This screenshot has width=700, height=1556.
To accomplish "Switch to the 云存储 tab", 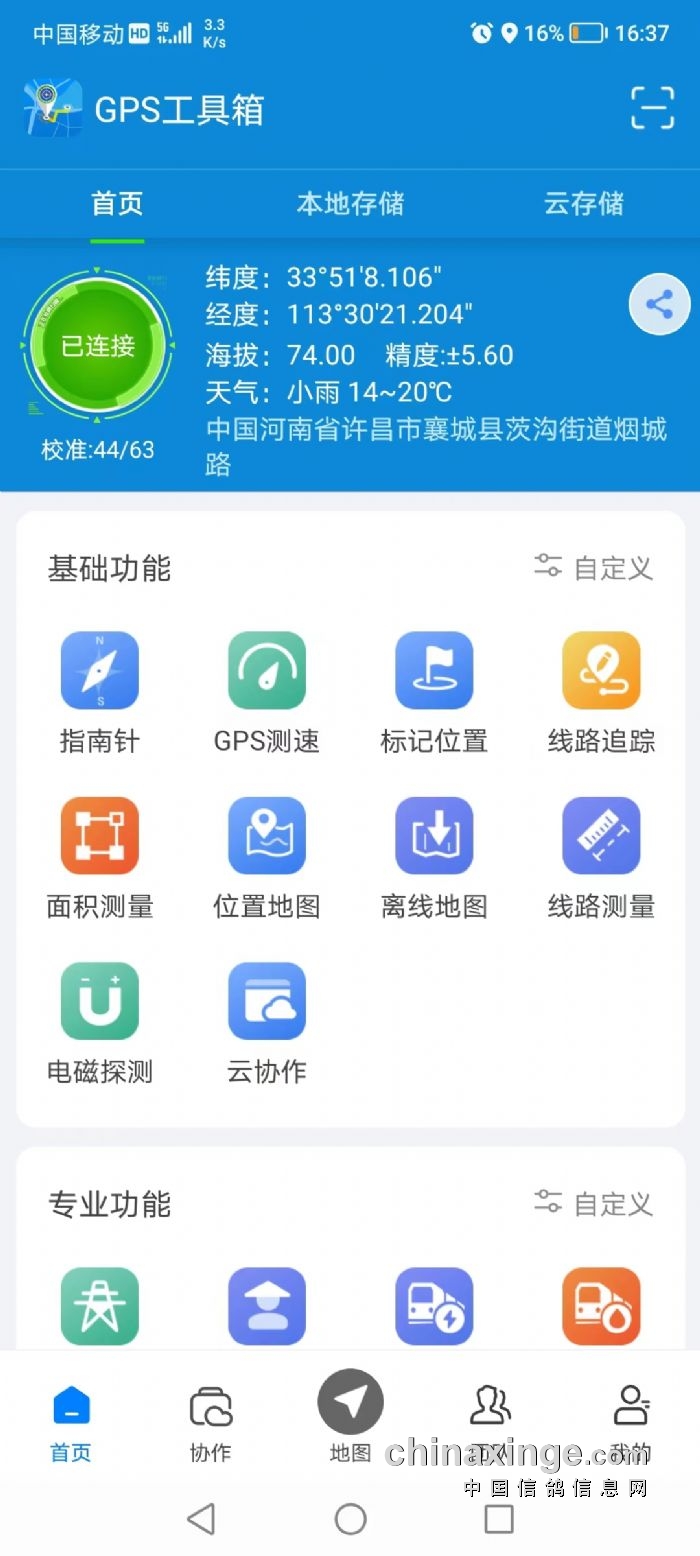I will click(584, 204).
